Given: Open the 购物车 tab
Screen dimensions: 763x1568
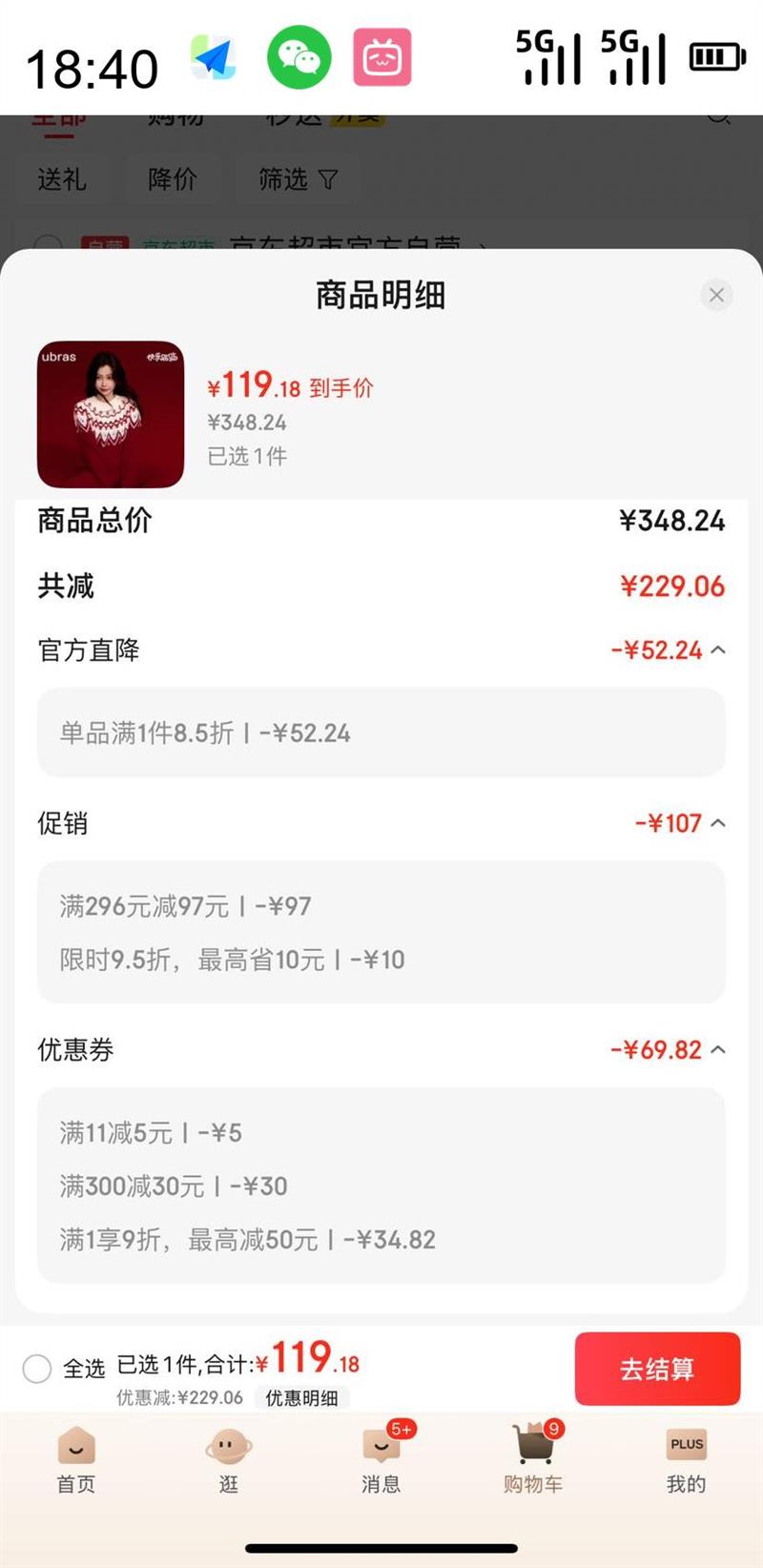Looking at the screenshot, I should pyautogui.click(x=534, y=1459).
